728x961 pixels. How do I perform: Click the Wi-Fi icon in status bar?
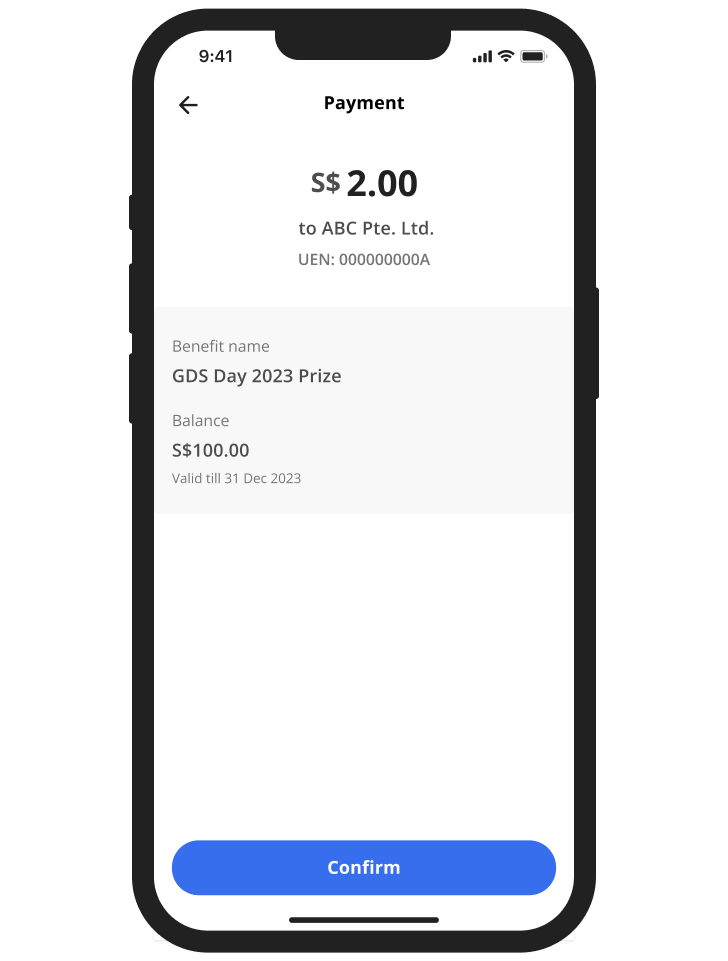506,57
